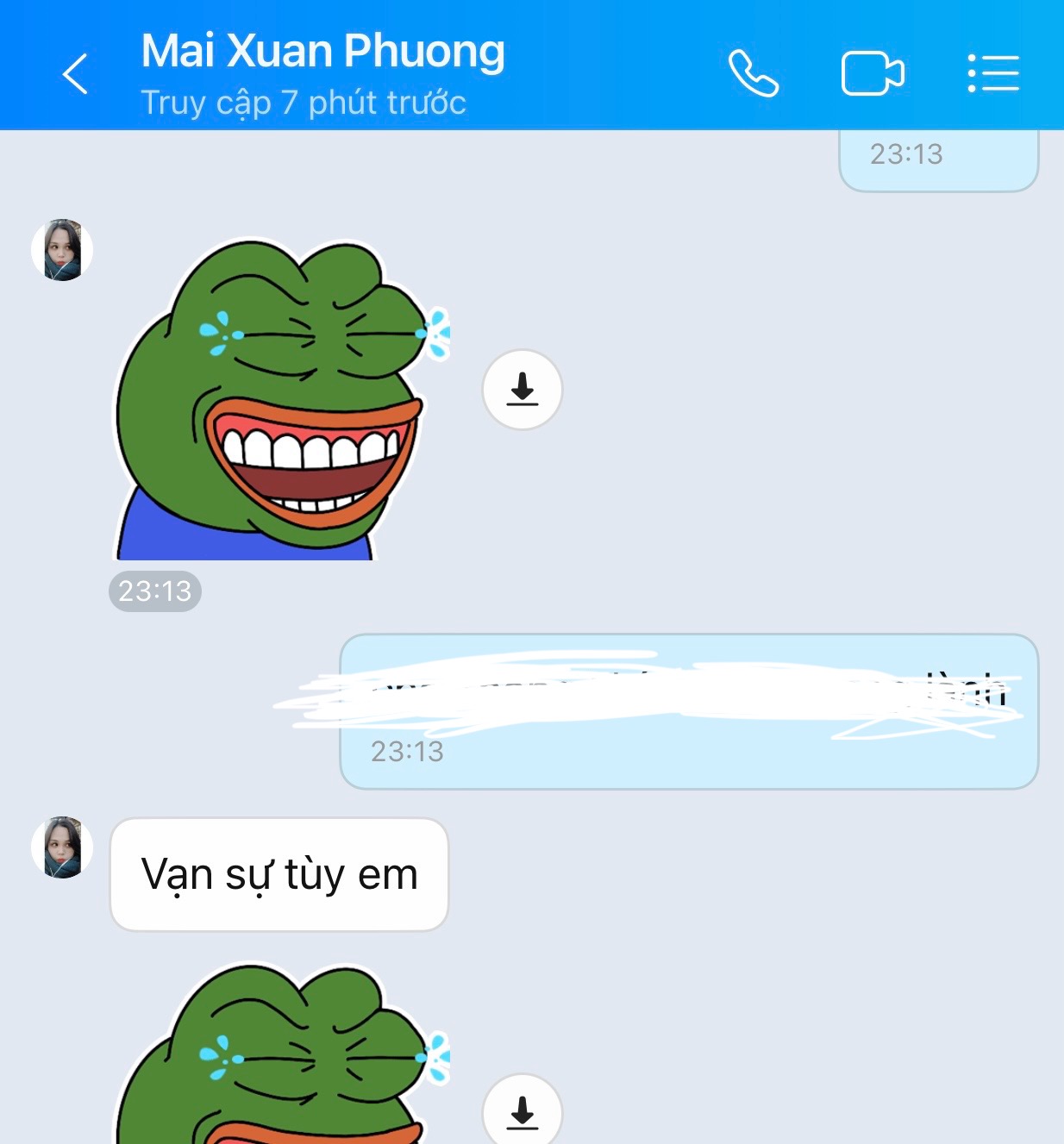Open avatar next to "Vạn sự tùy em"

point(62,847)
